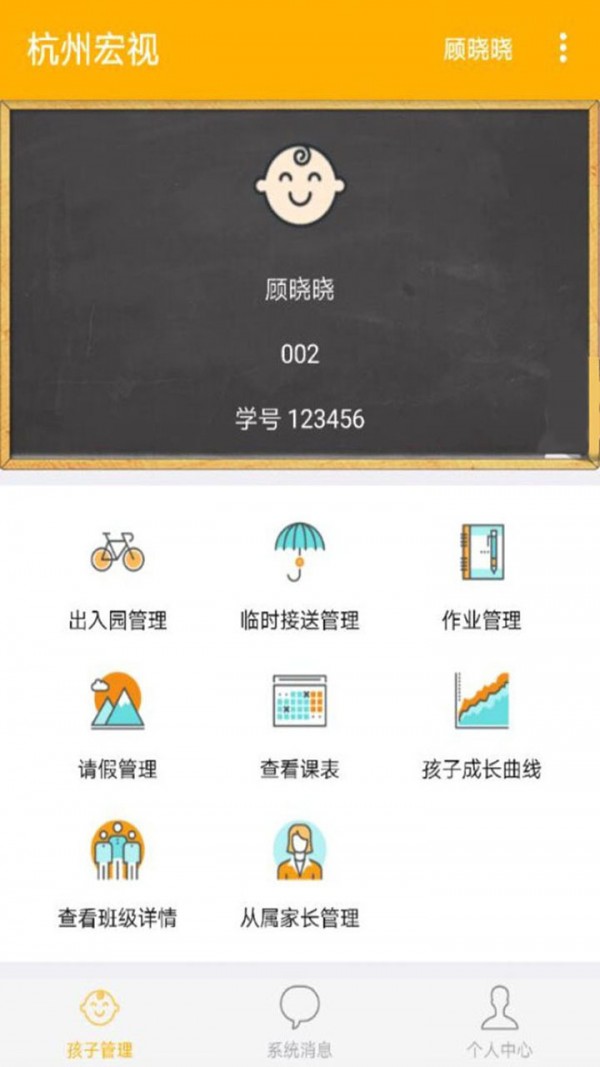600x1067 pixels.
Task: Tap the 顾晓晓 name in the top bar
Action: tap(478, 50)
